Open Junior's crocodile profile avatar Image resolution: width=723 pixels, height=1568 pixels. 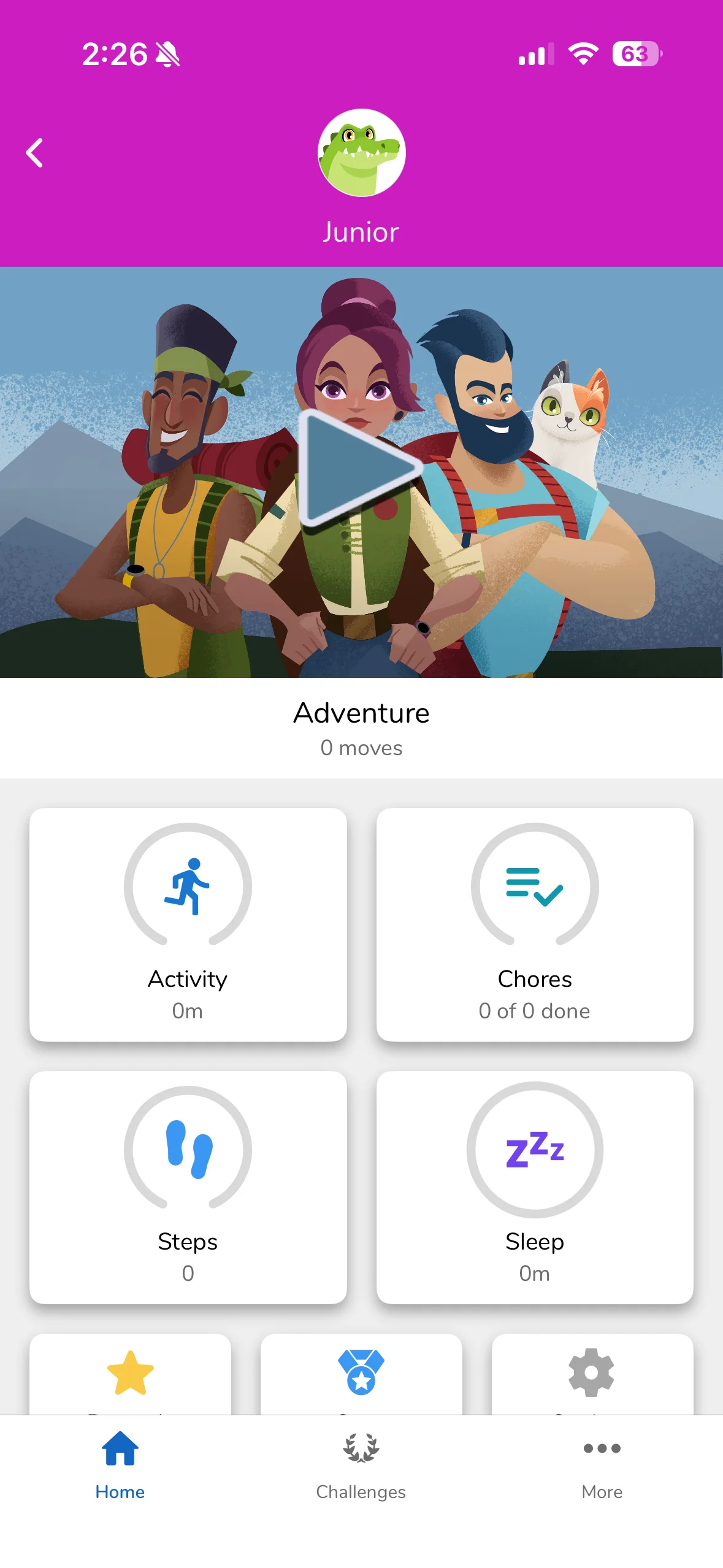coord(361,153)
